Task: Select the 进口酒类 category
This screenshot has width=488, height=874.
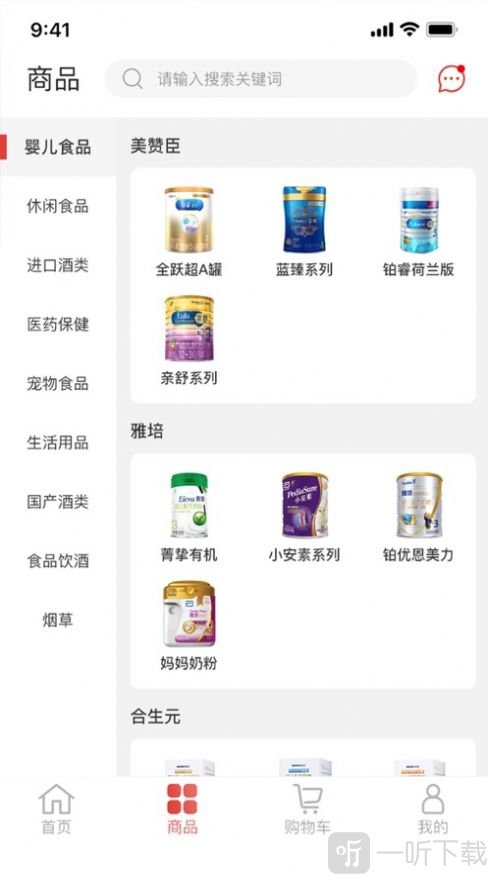Action: tap(58, 265)
